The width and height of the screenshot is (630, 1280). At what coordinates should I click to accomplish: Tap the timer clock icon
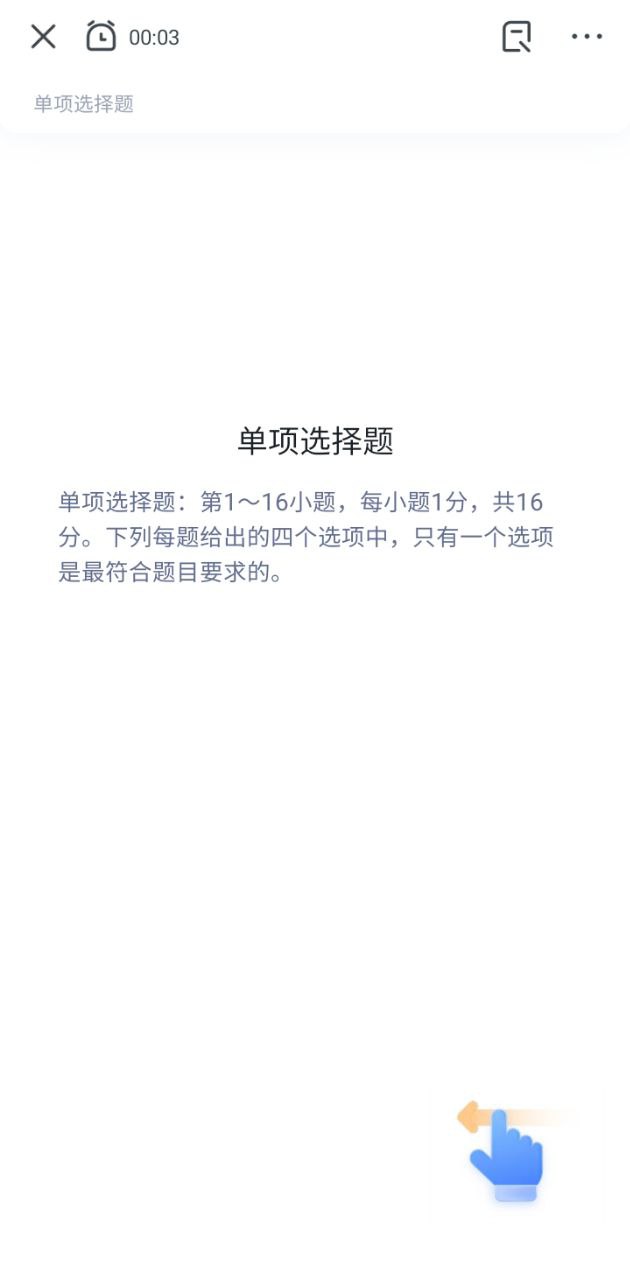click(x=101, y=37)
